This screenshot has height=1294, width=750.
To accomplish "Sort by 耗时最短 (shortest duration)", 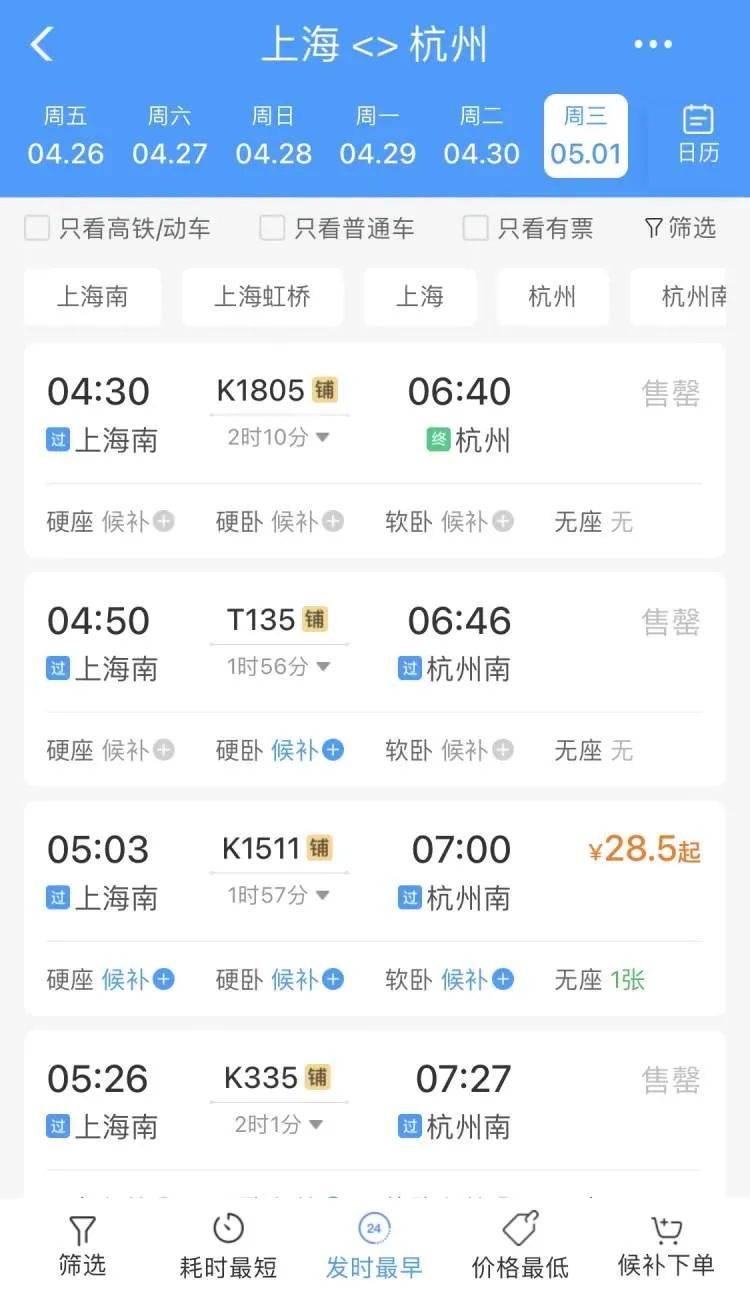I will 227,1242.
